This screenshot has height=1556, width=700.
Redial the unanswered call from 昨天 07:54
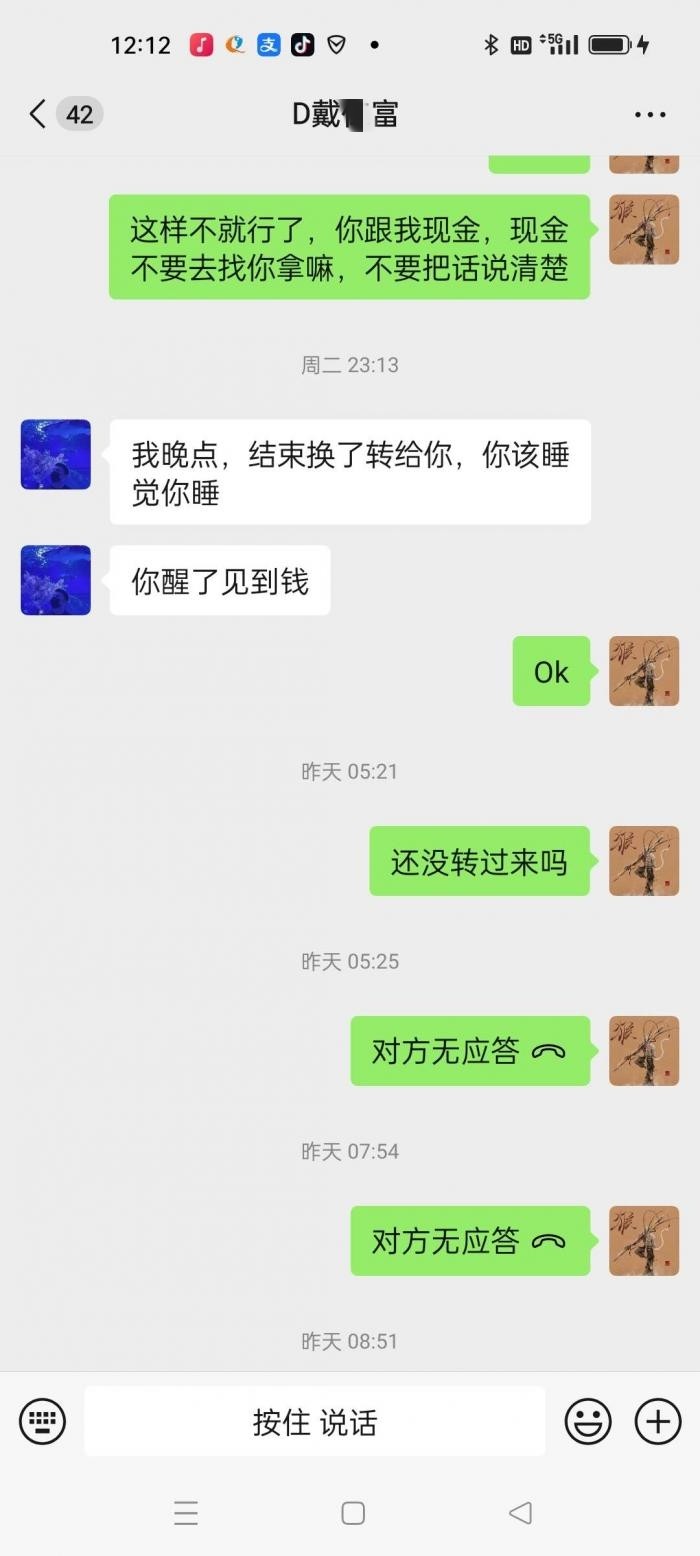pos(470,1241)
